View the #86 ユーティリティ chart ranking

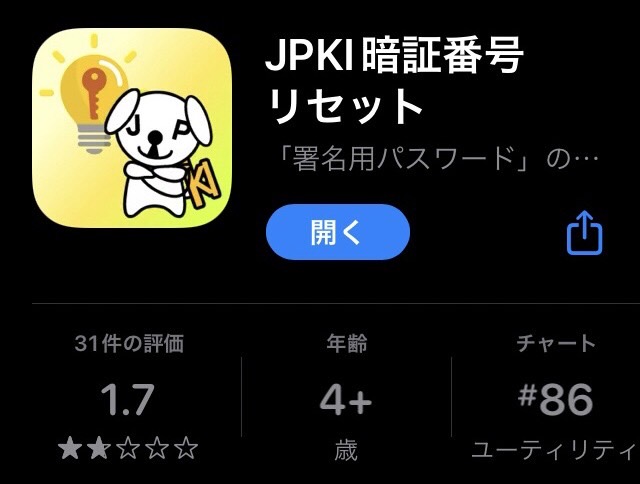click(556, 399)
